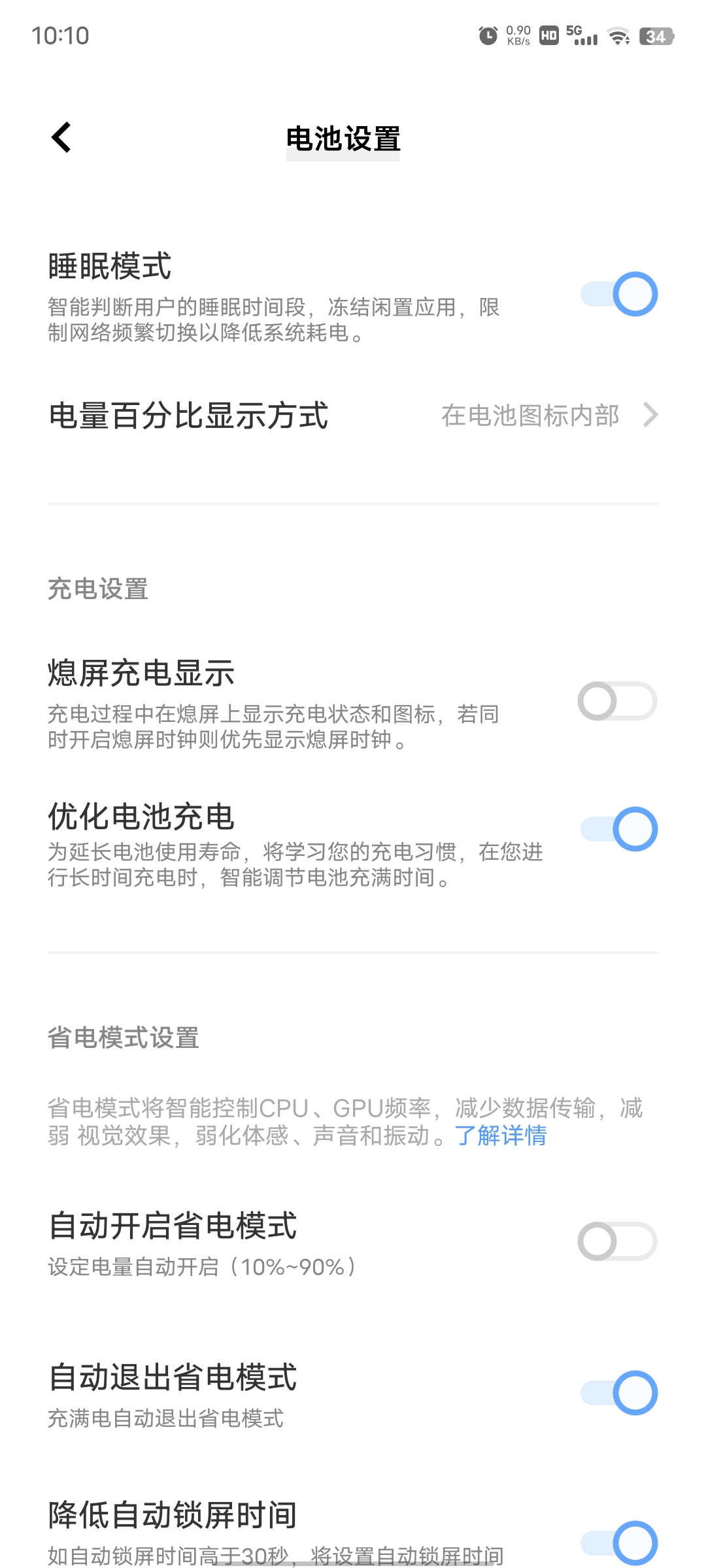Switch off 自动退出省电模式
706x1568 pixels.
click(x=618, y=1393)
